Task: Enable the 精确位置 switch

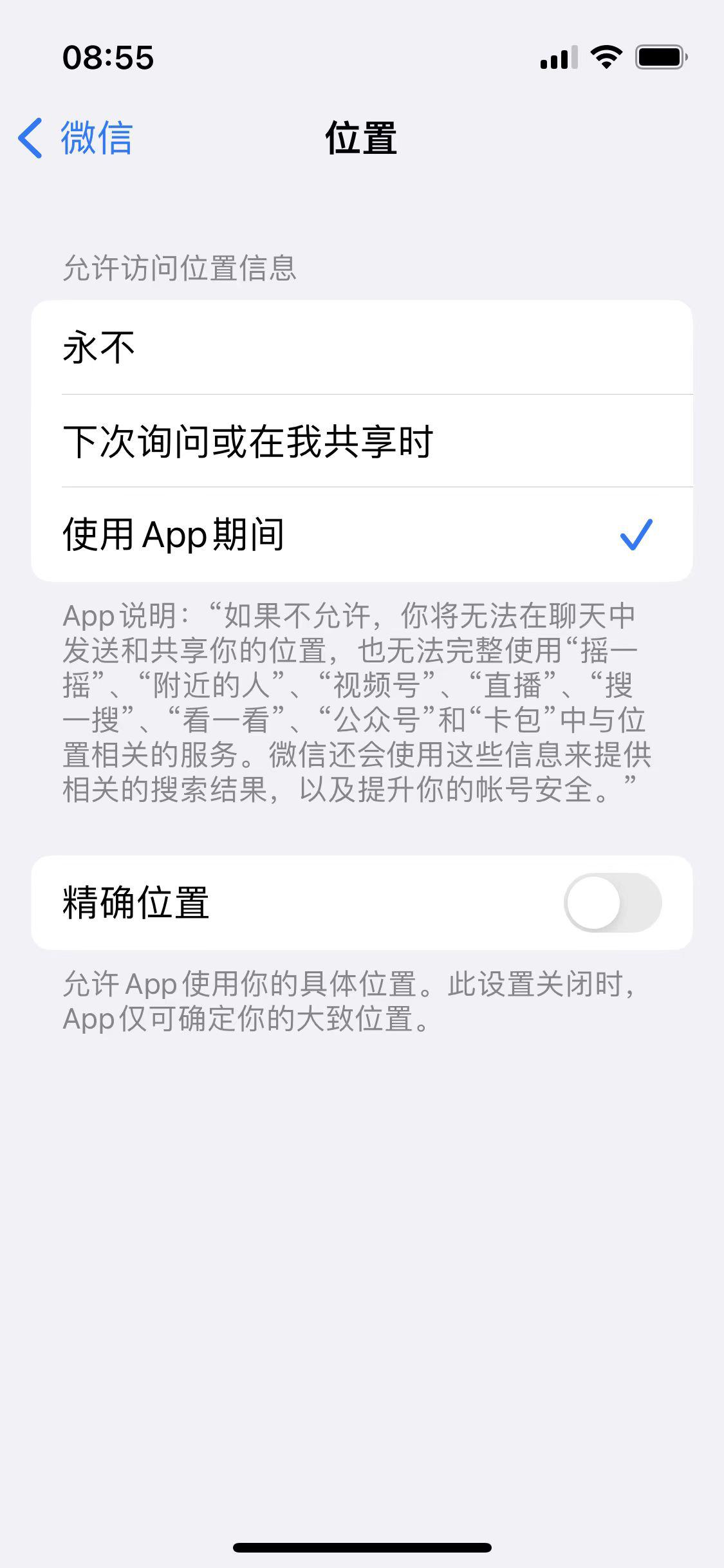Action: [612, 902]
